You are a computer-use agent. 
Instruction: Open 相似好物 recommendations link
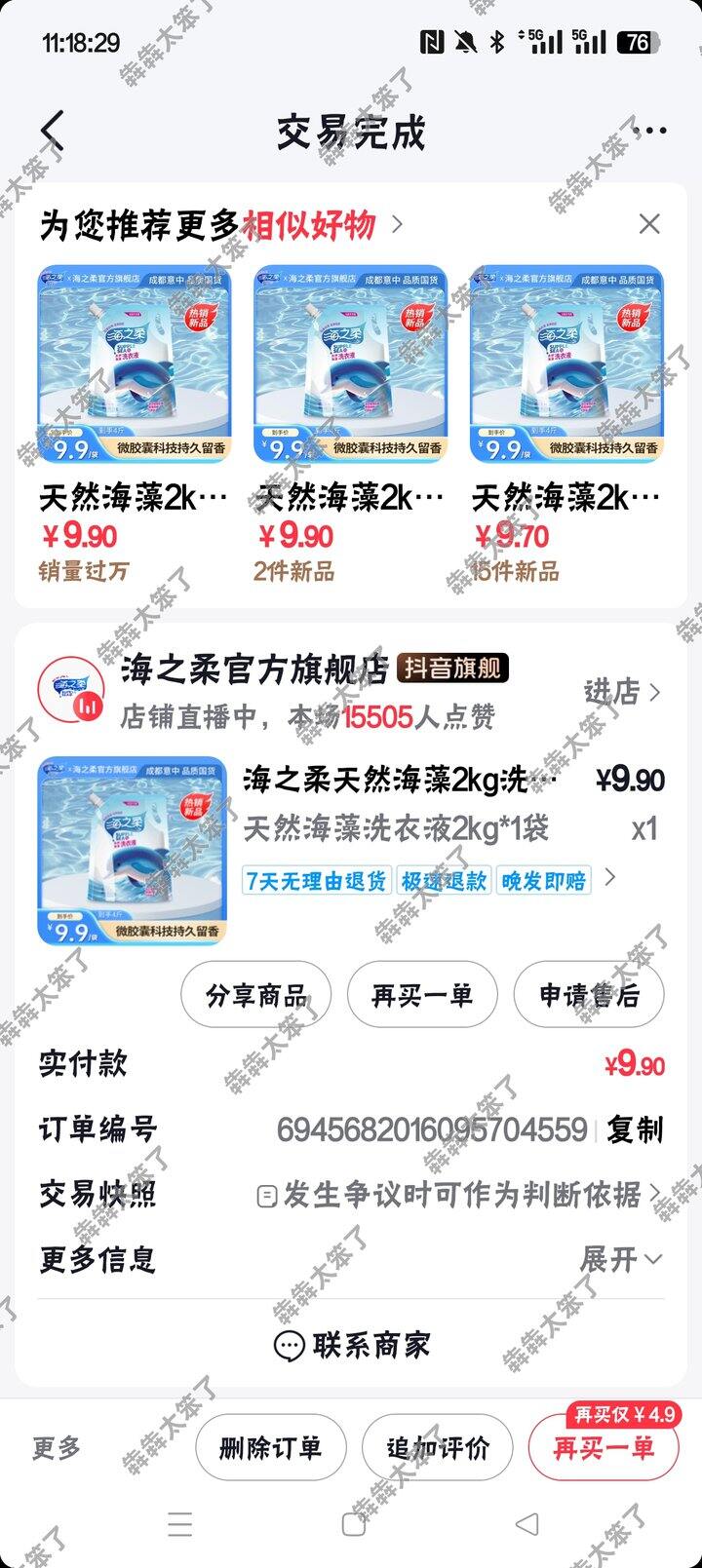tap(322, 225)
